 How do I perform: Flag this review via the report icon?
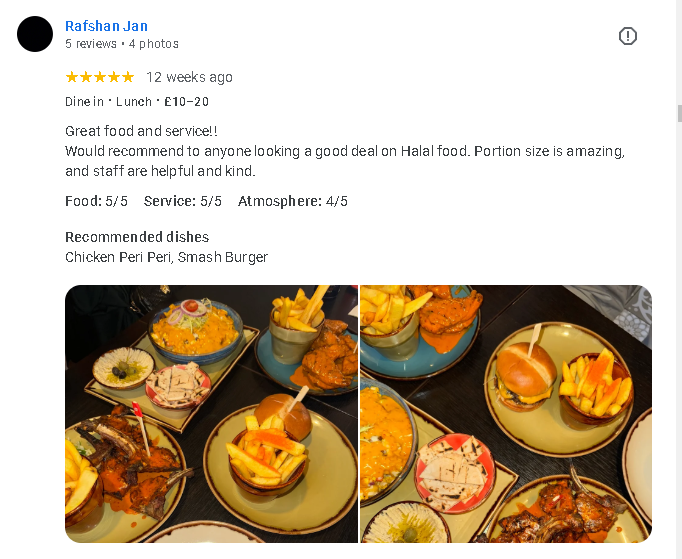628,36
